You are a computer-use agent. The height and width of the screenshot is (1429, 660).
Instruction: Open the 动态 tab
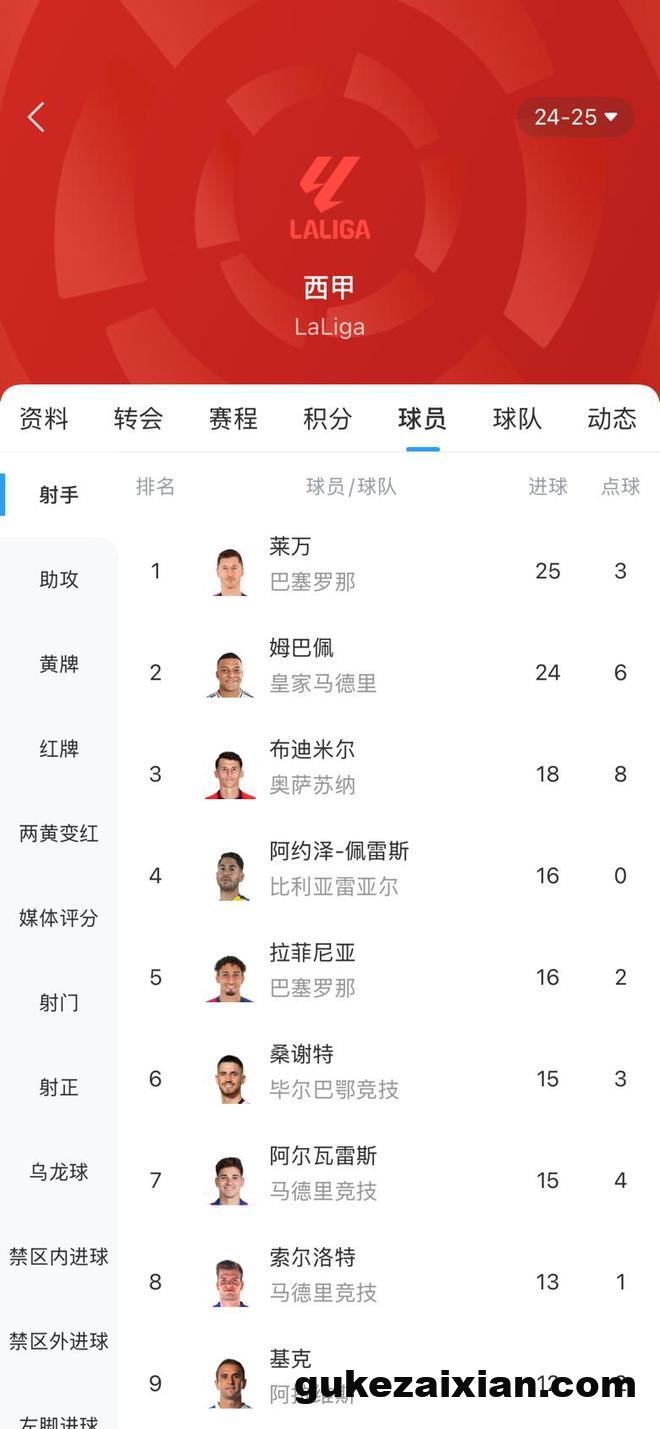(612, 418)
